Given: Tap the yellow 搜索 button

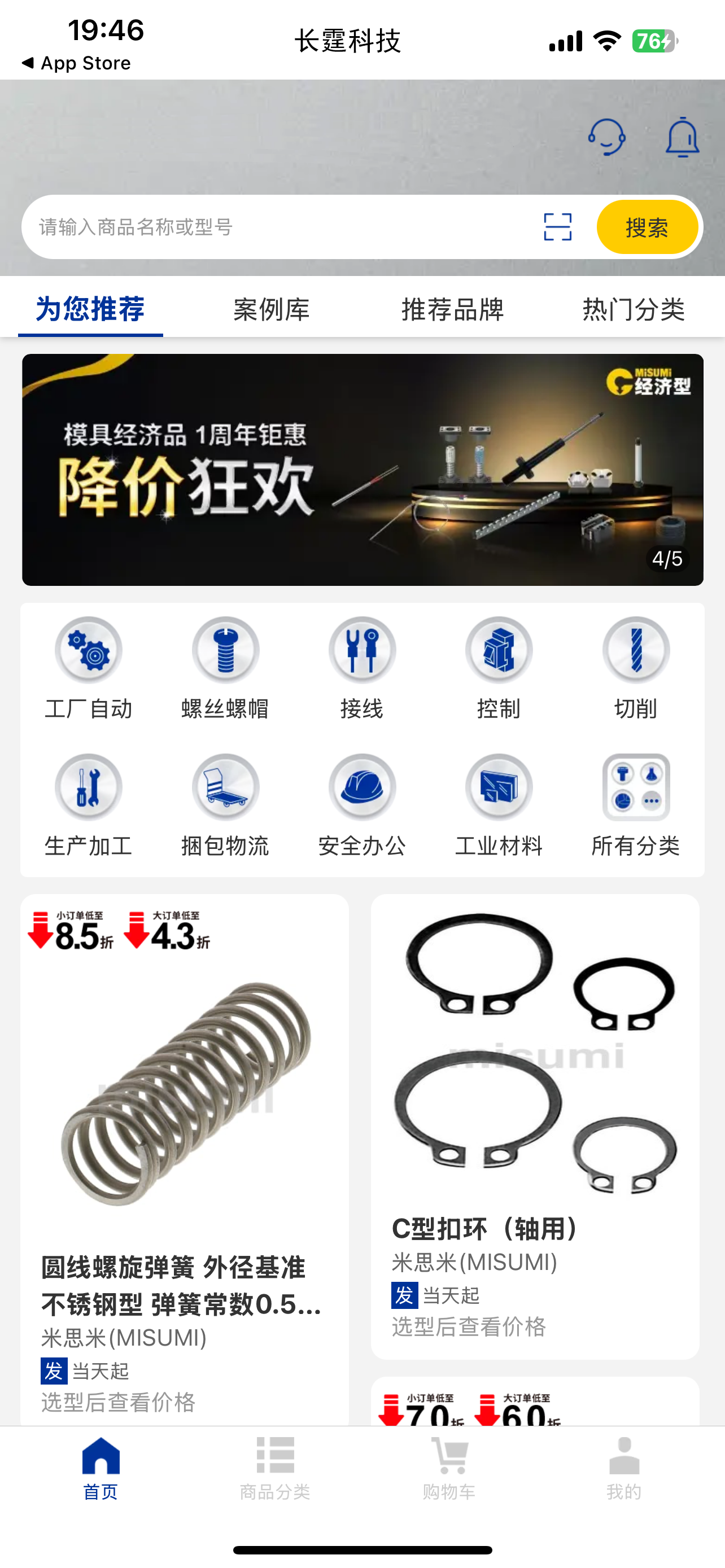Looking at the screenshot, I should [x=647, y=227].
